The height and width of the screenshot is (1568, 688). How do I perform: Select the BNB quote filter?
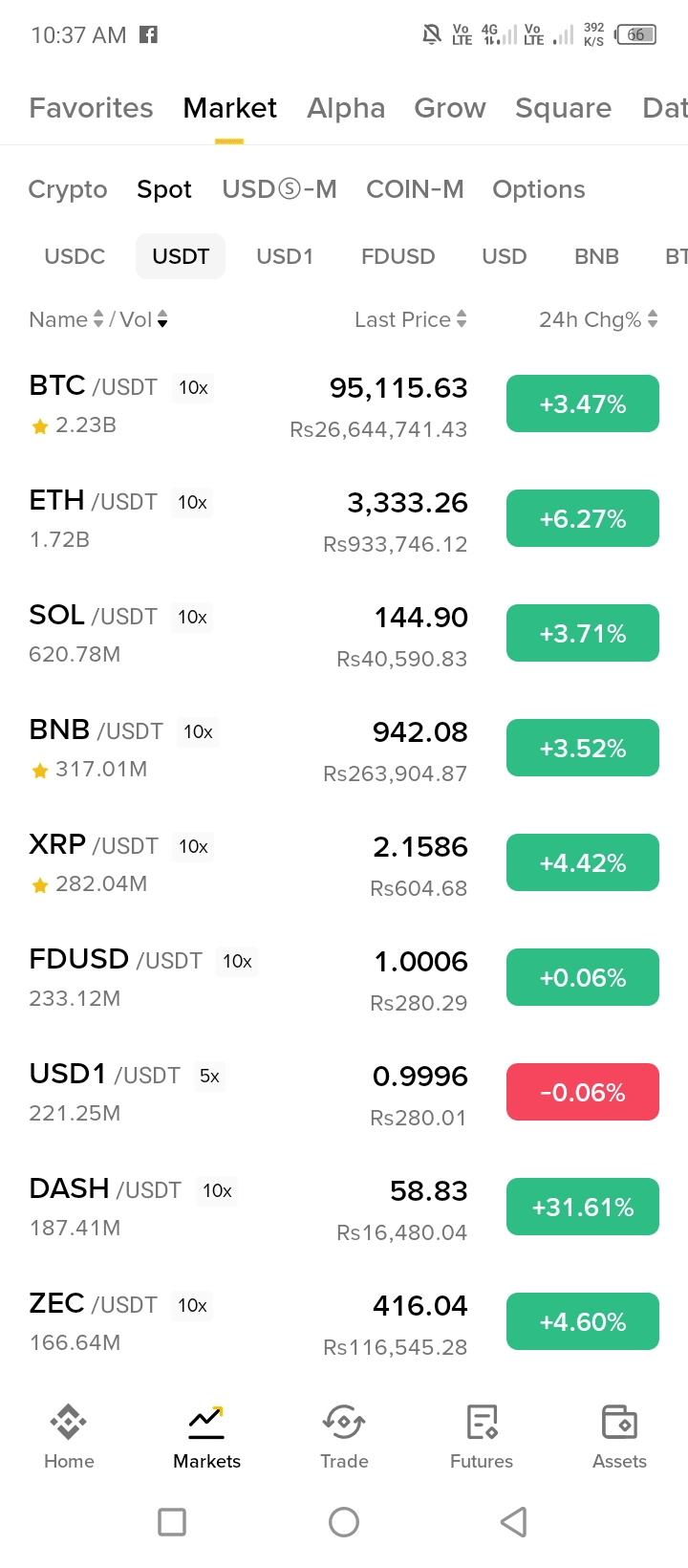(x=596, y=256)
